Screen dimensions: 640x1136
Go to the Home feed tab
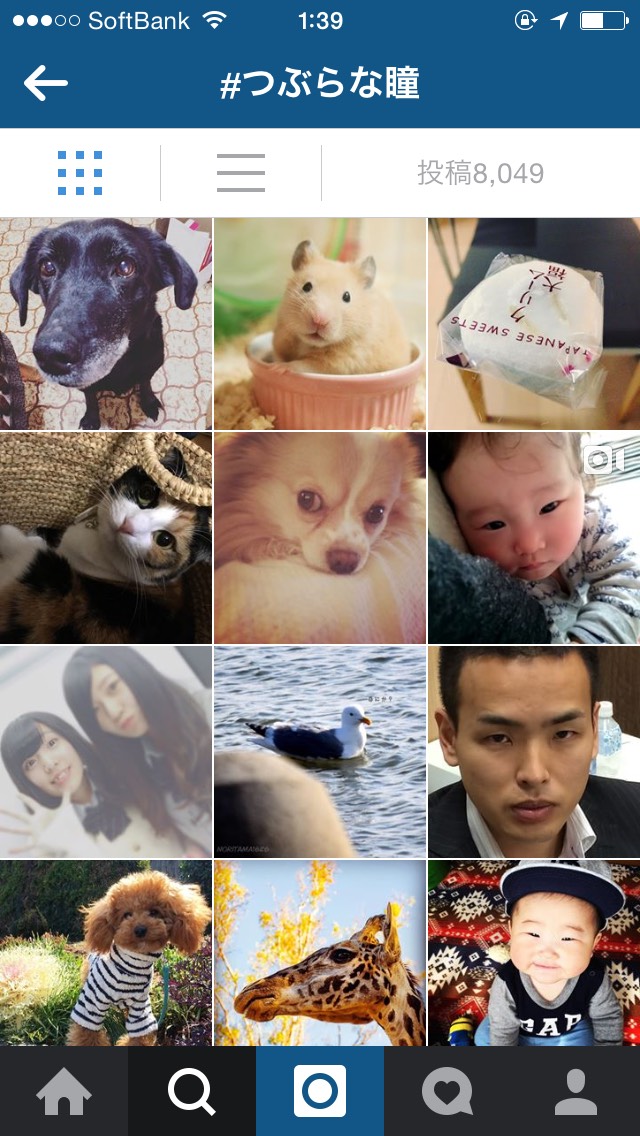[x=64, y=1091]
